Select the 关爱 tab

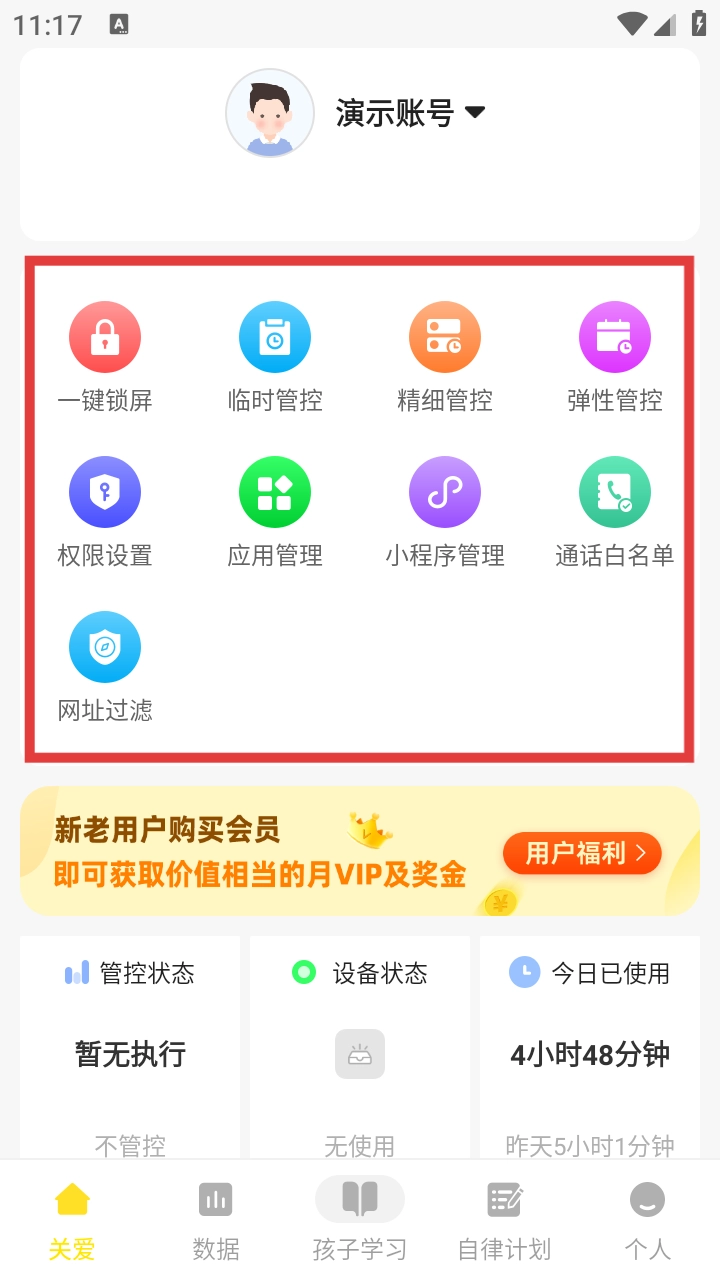pos(72,1220)
